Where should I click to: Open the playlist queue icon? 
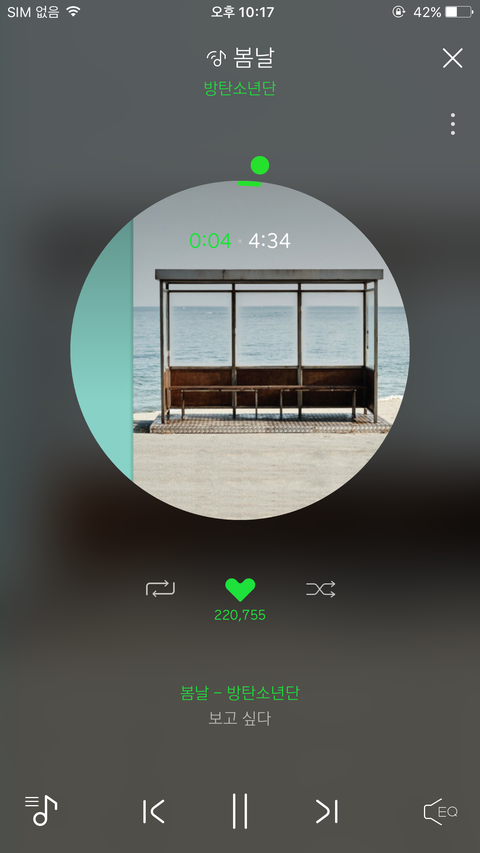(x=41, y=810)
